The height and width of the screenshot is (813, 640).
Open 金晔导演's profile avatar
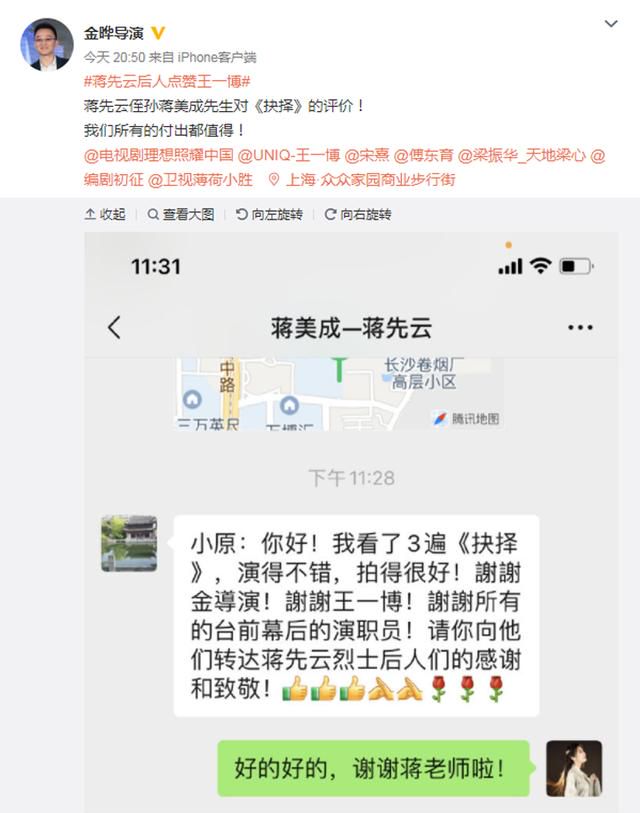point(47,43)
